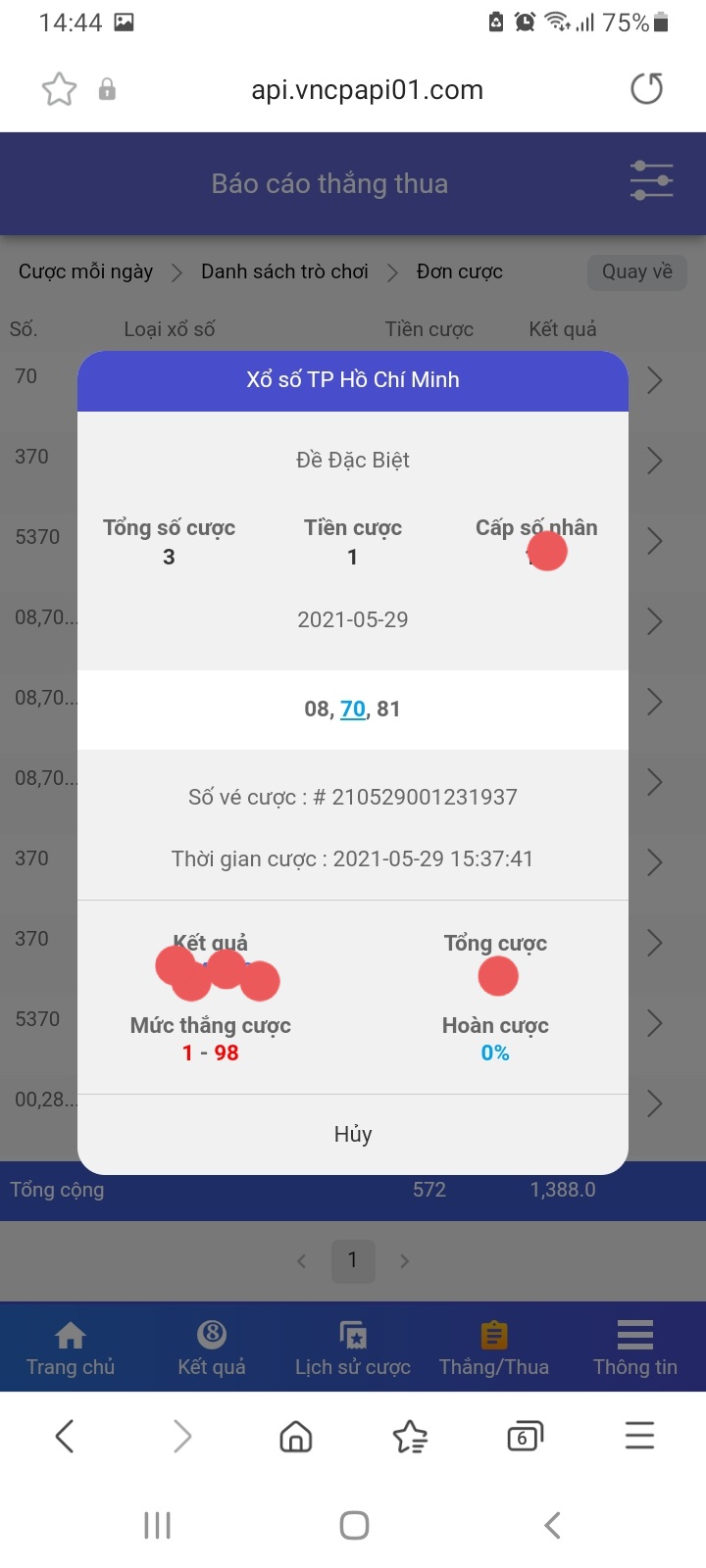
Task: Open the browser tabs switcher
Action: pos(525,1437)
